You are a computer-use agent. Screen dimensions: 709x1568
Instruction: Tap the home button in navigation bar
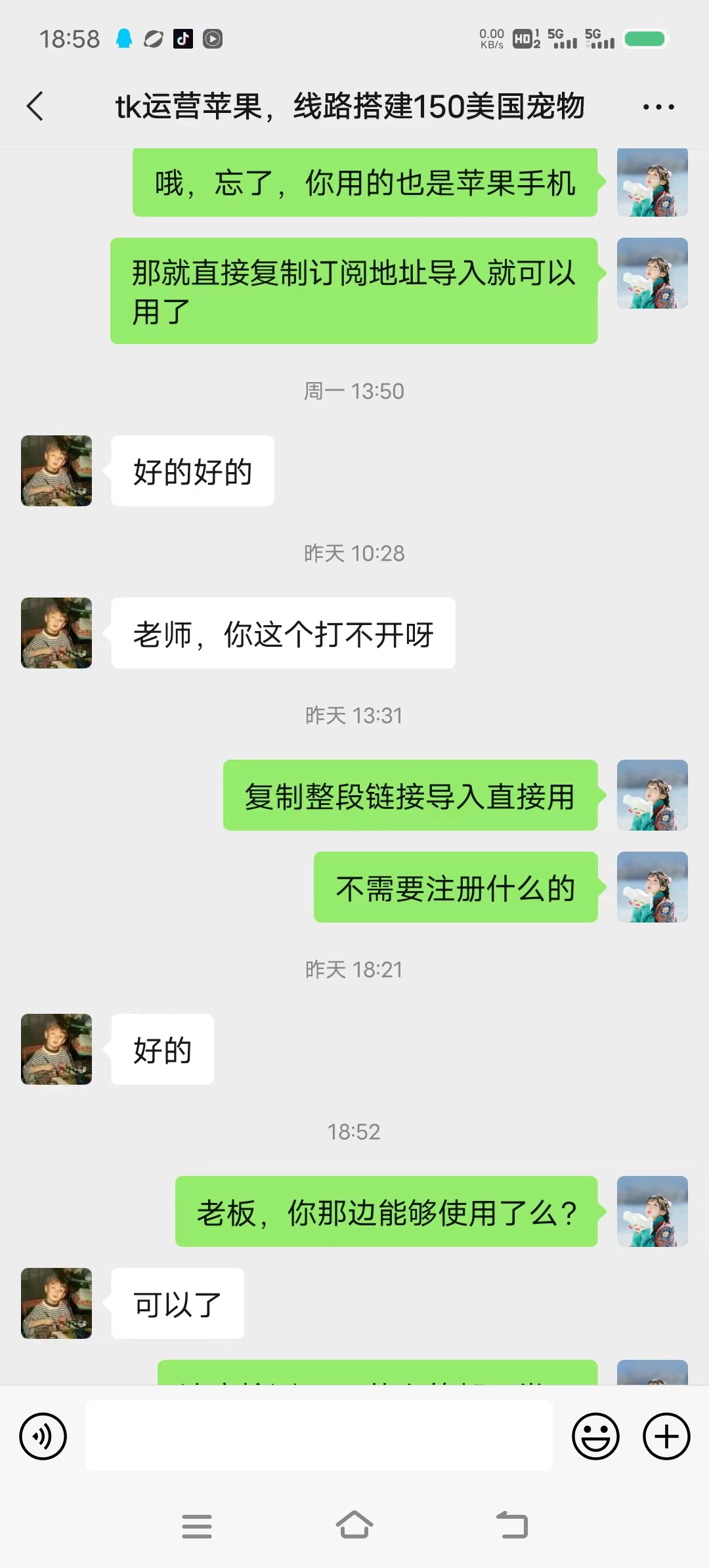click(354, 1526)
